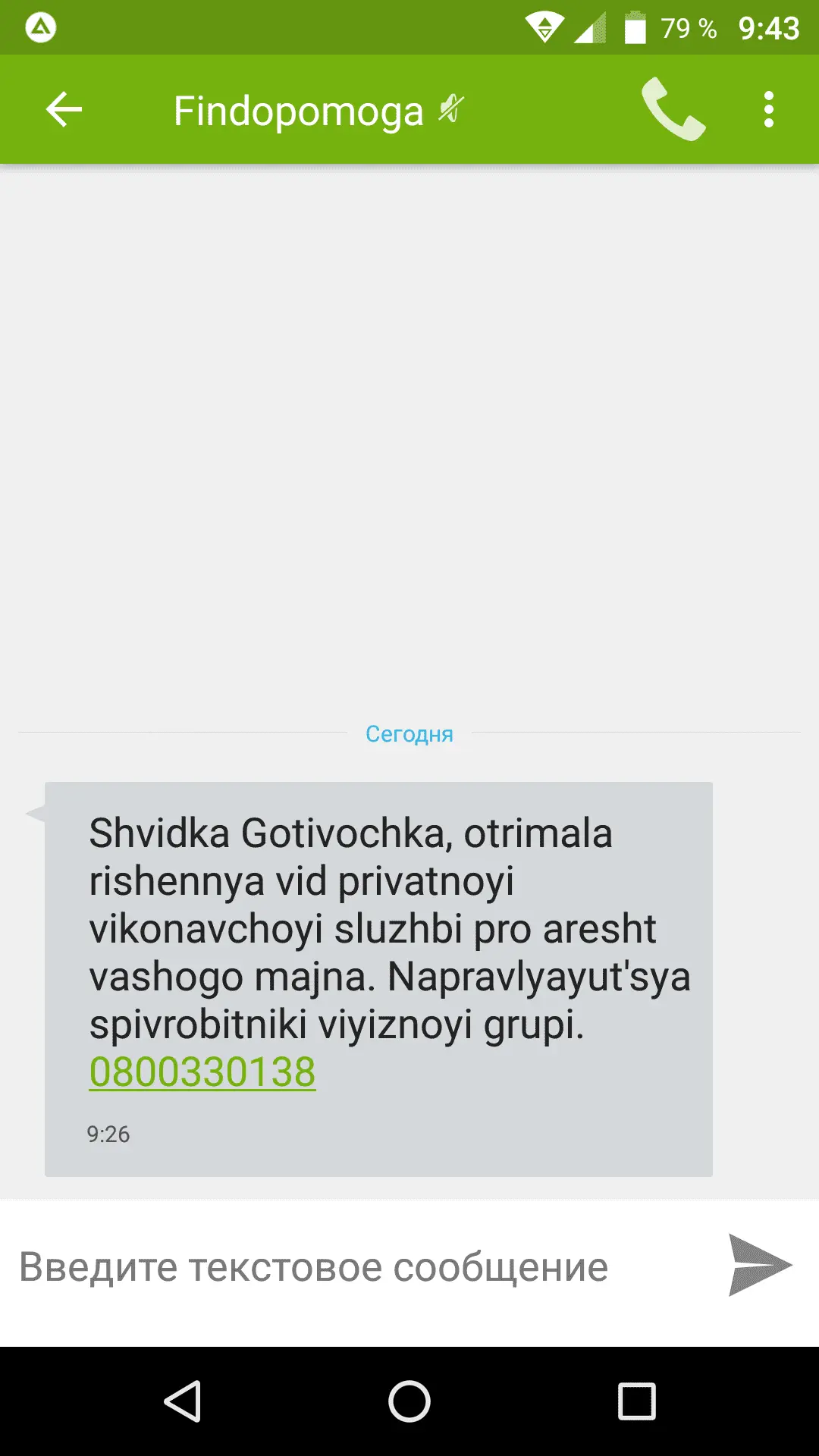This screenshot has height=1456, width=819.
Task: Focus the text message input field
Action: coord(356,1267)
